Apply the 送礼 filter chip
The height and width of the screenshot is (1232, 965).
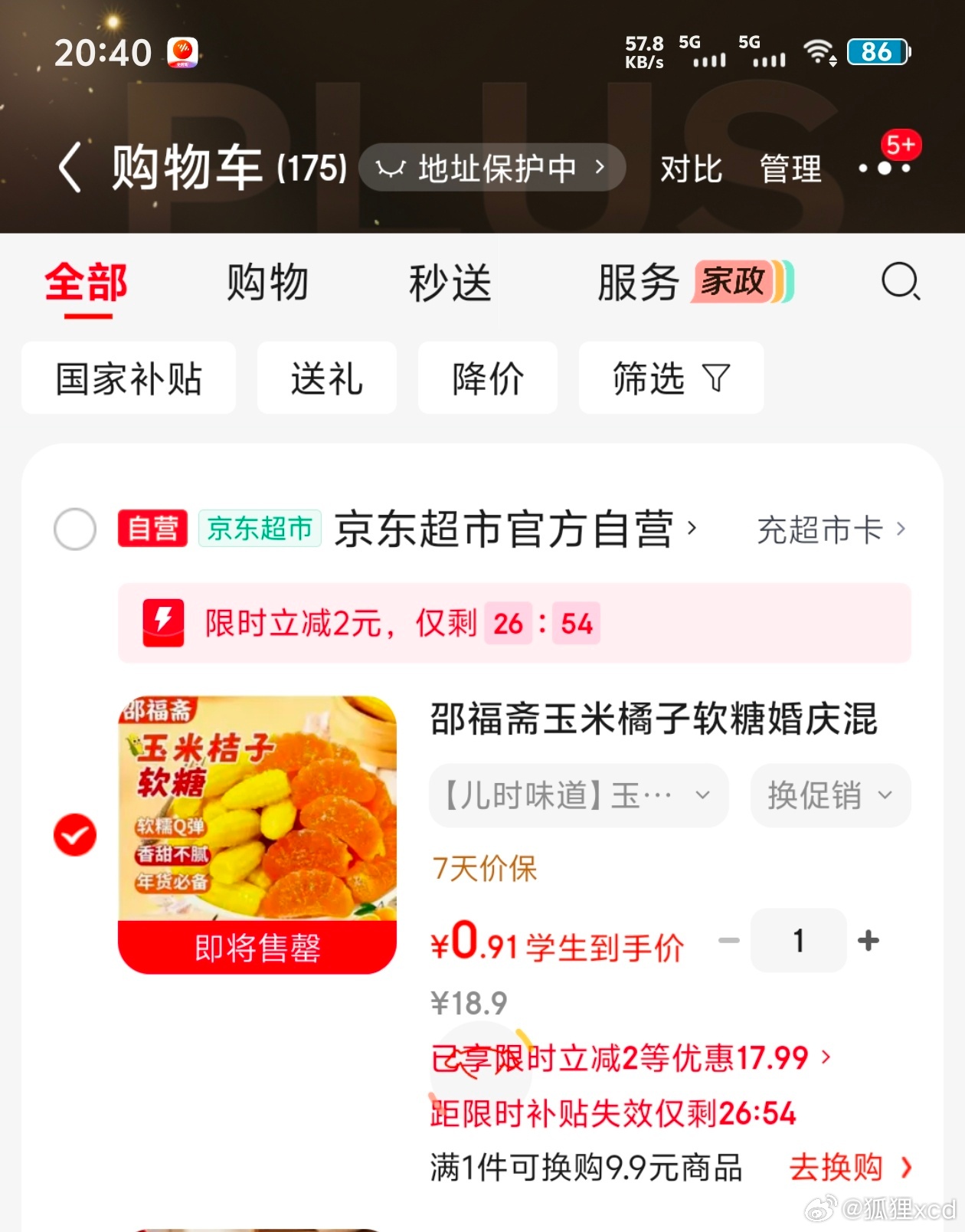[x=326, y=378]
